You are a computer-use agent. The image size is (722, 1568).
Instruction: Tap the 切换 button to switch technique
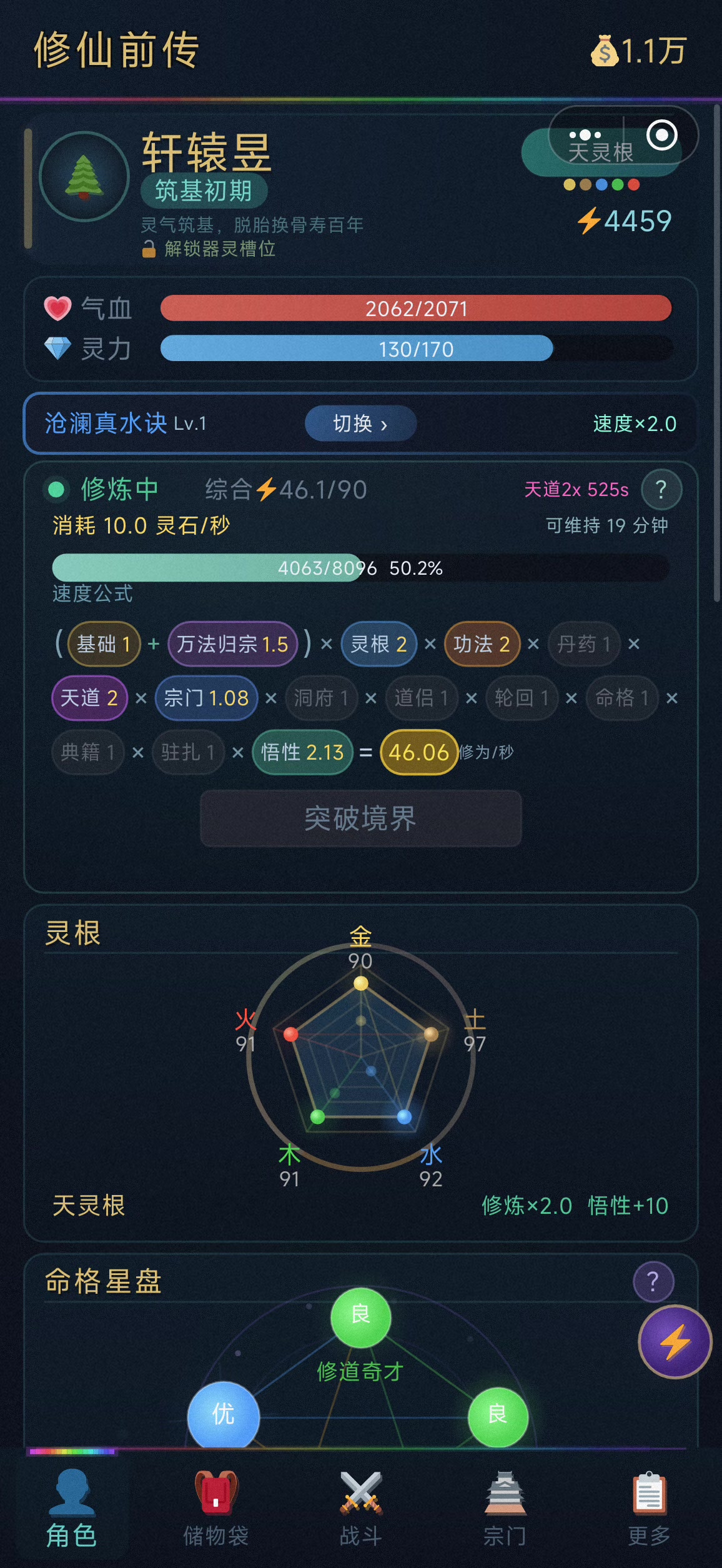[x=360, y=424]
